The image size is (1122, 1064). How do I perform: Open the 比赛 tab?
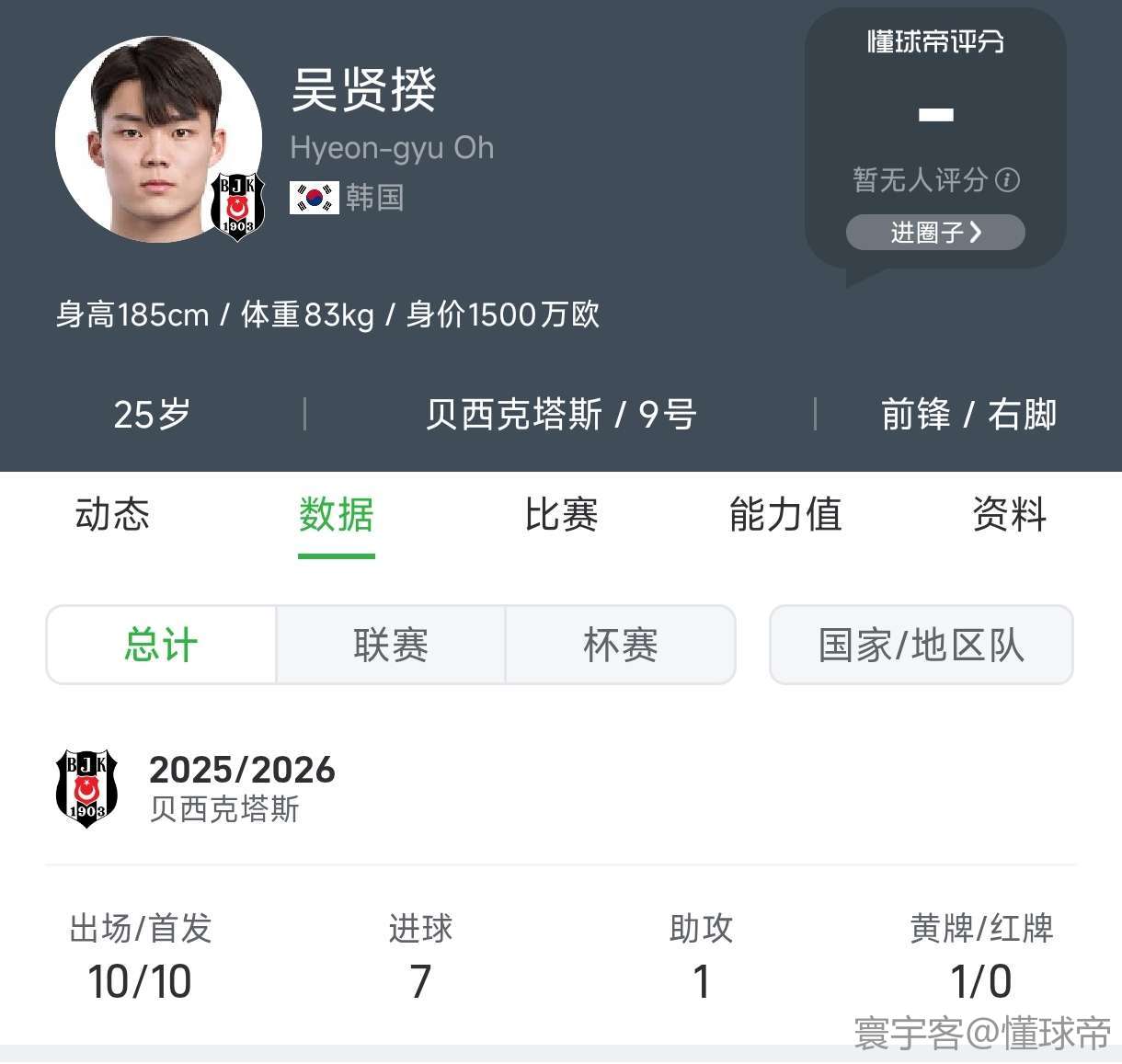[x=561, y=514]
